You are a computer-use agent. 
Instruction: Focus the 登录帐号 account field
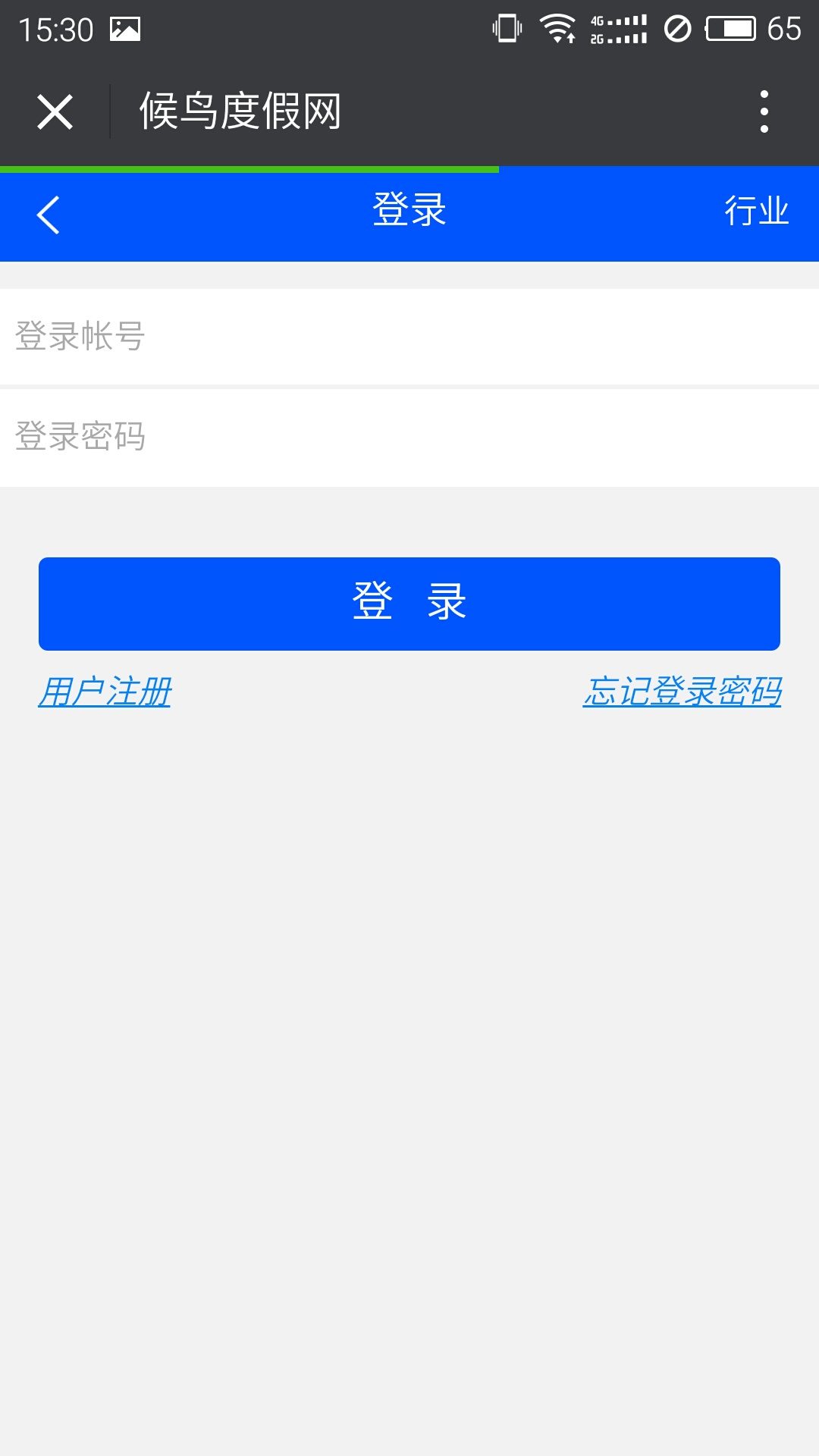coord(409,337)
